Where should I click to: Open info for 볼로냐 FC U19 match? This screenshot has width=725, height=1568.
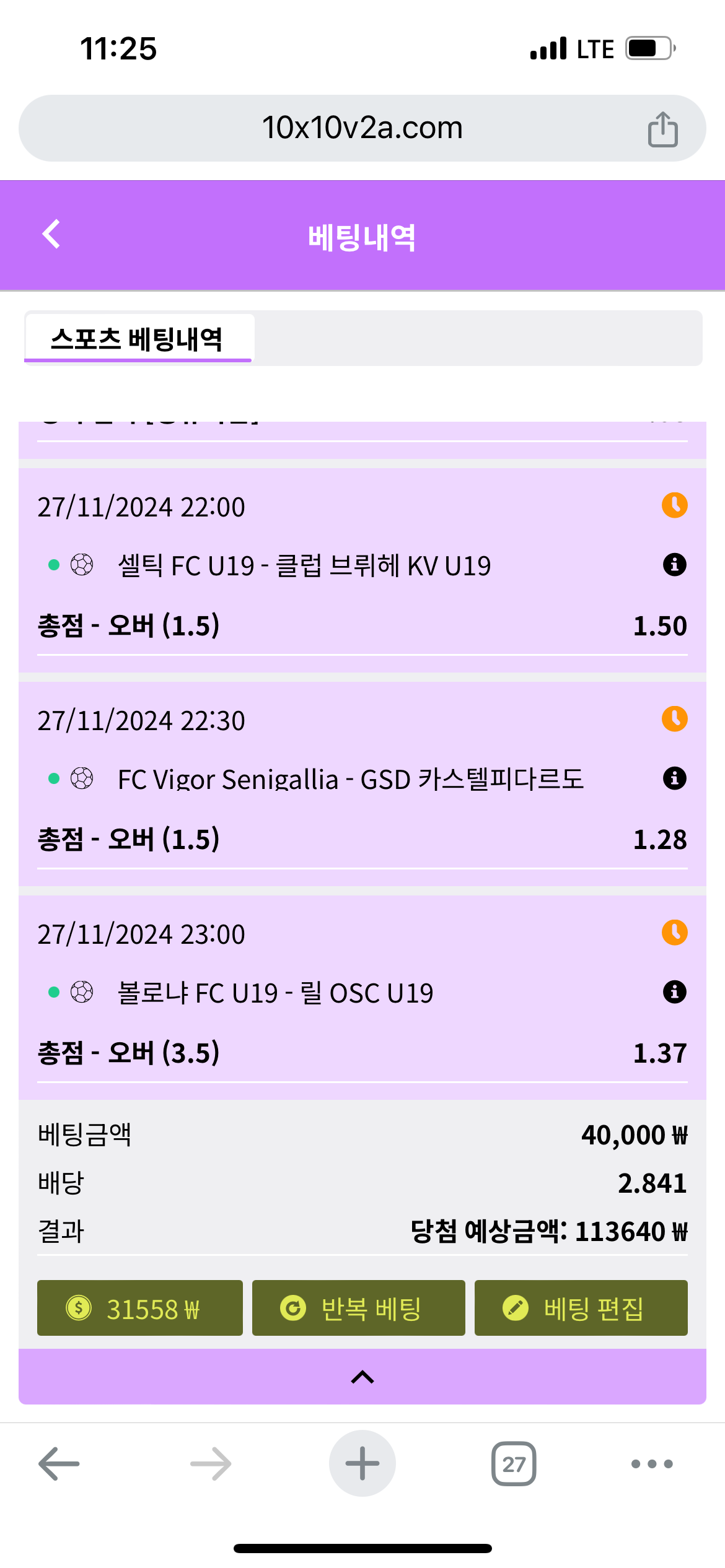[x=674, y=992]
